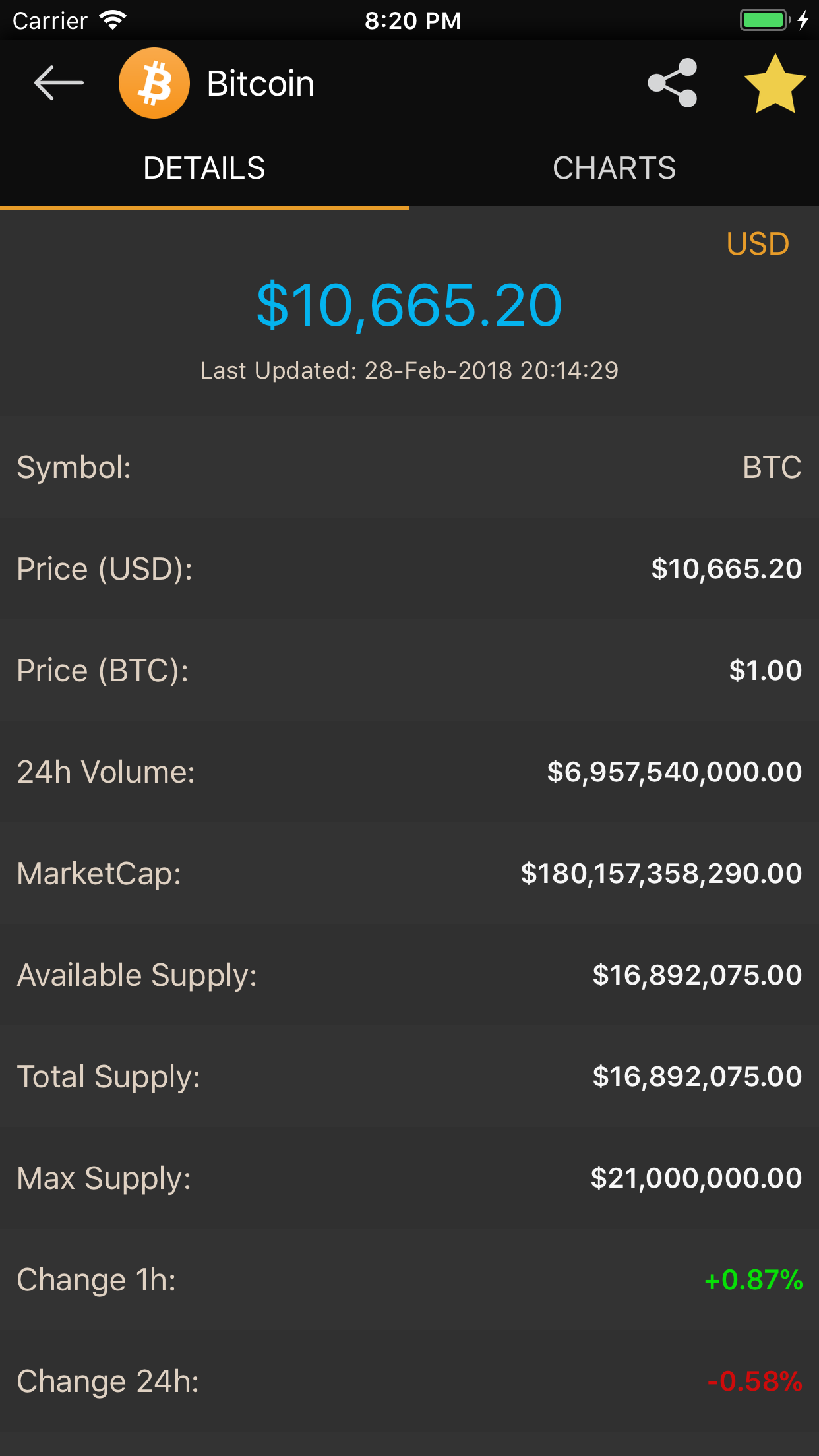Screen dimensions: 819x1456
Task: Select the MarketCap row
Action: (x=409, y=873)
